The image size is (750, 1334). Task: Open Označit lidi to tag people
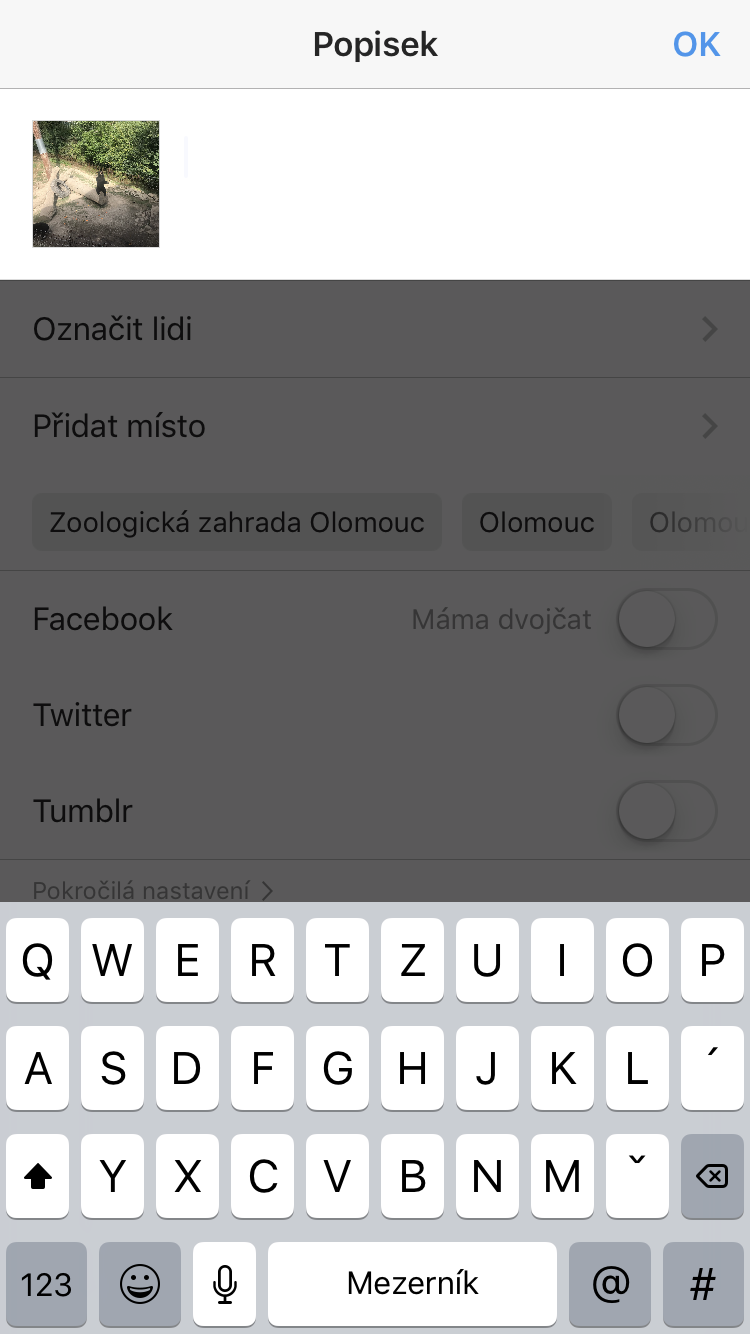pyautogui.click(x=375, y=328)
